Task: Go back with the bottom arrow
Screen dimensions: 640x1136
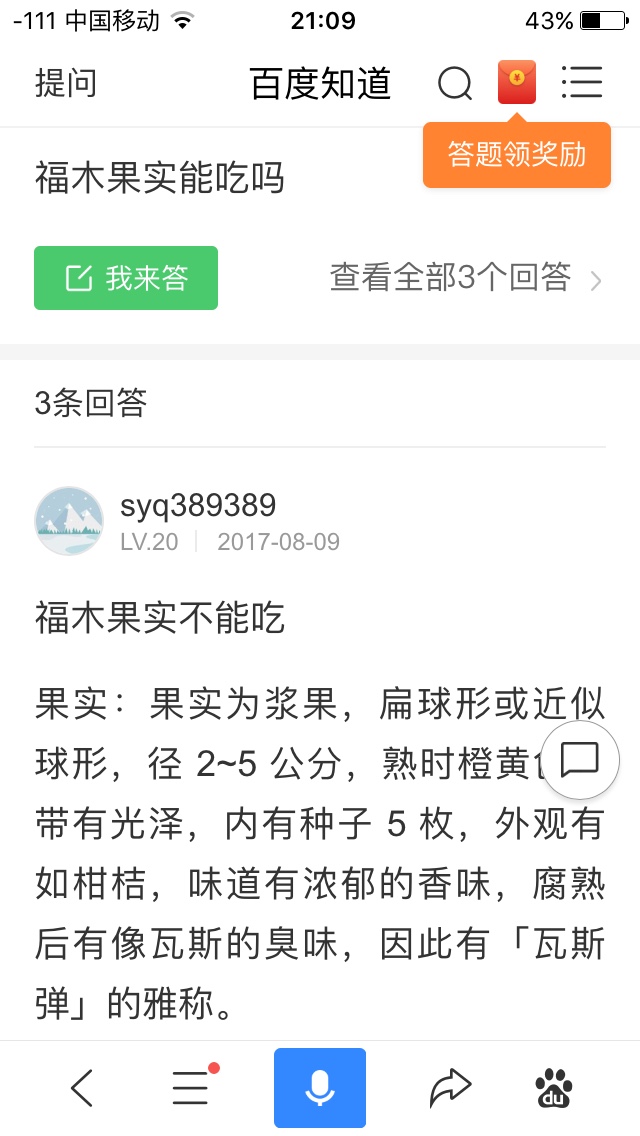Action: (82, 1087)
